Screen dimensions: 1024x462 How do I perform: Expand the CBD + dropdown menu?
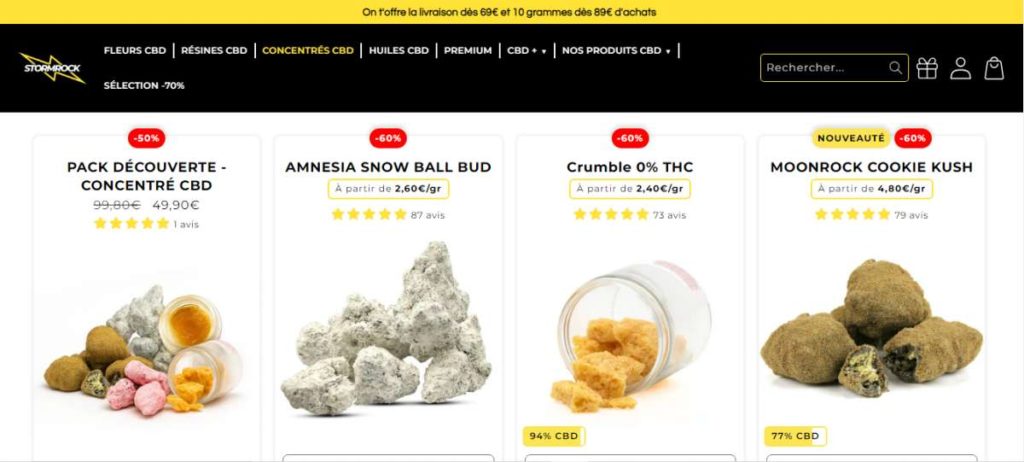click(x=527, y=50)
